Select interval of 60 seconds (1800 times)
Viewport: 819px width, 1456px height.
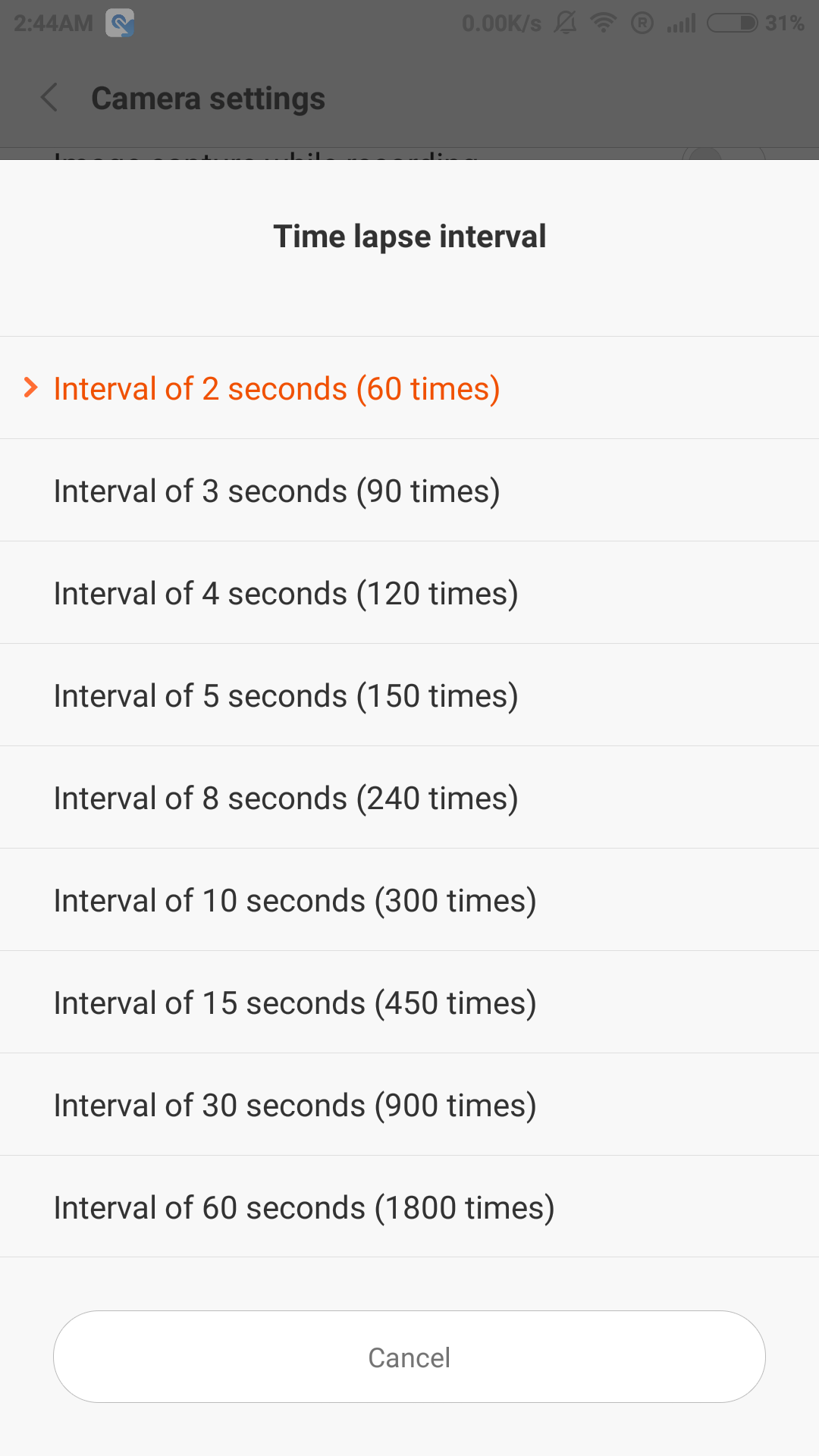[409, 1207]
